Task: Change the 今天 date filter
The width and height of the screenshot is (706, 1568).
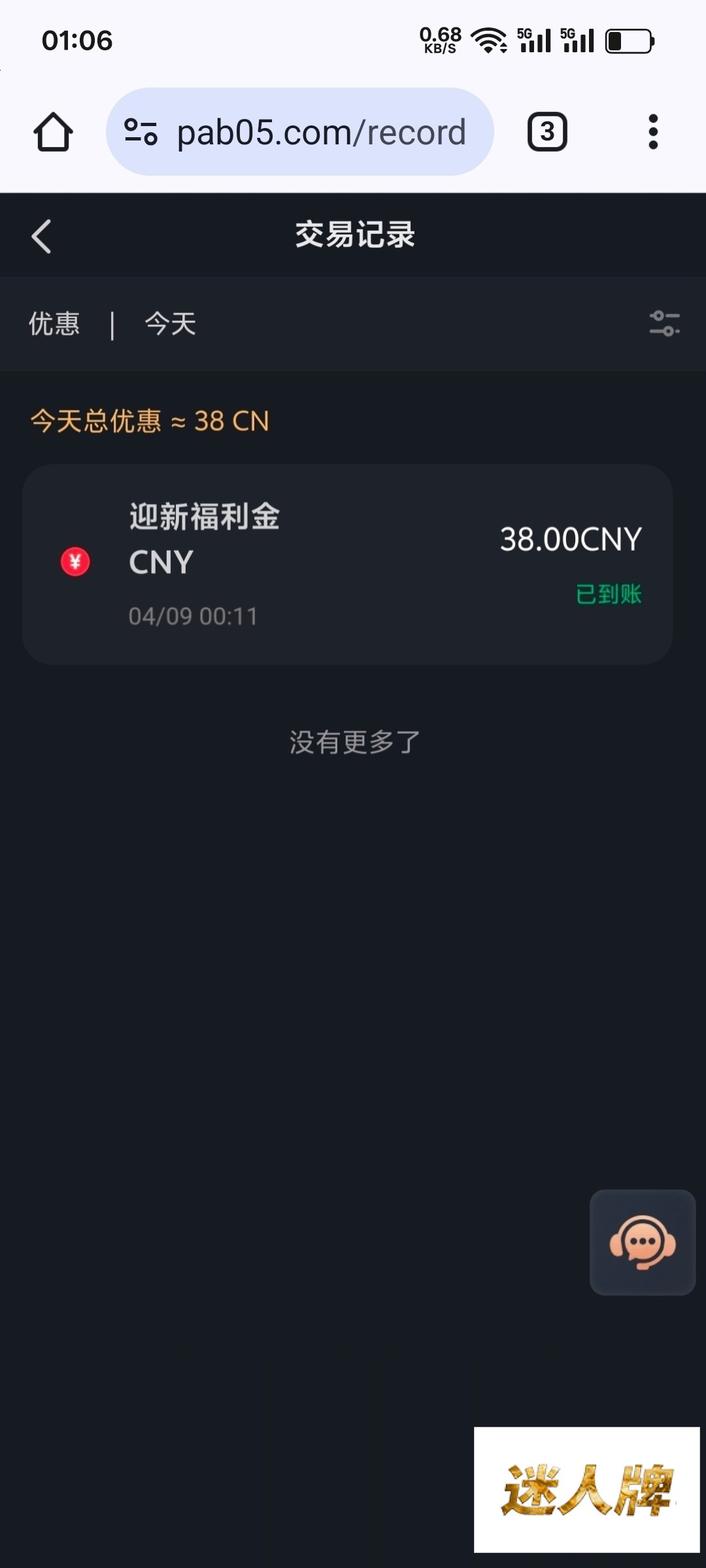Action: point(171,324)
